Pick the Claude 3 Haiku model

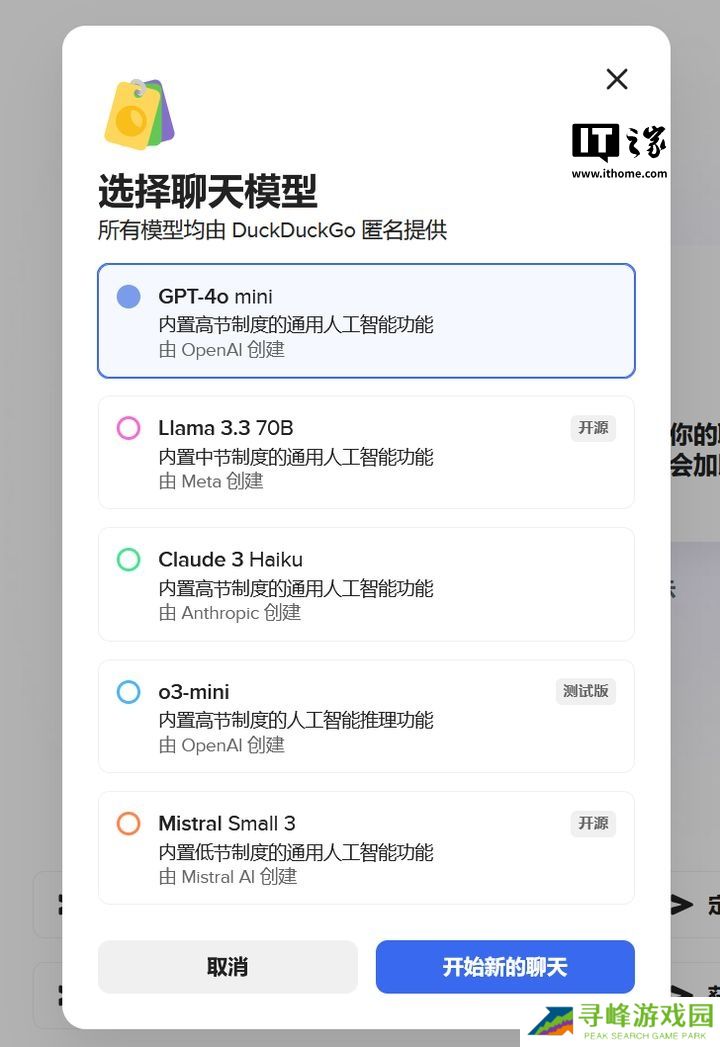click(x=366, y=585)
